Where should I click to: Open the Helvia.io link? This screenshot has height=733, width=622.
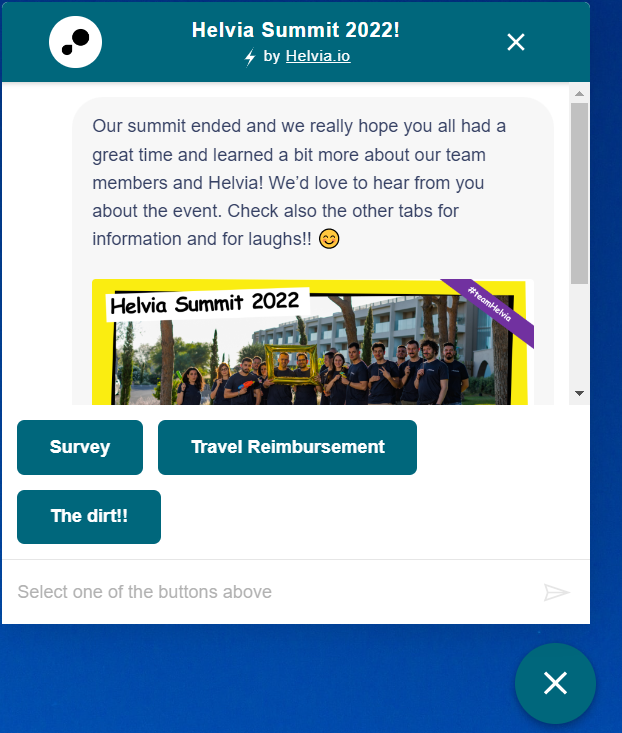pyautogui.click(x=317, y=56)
